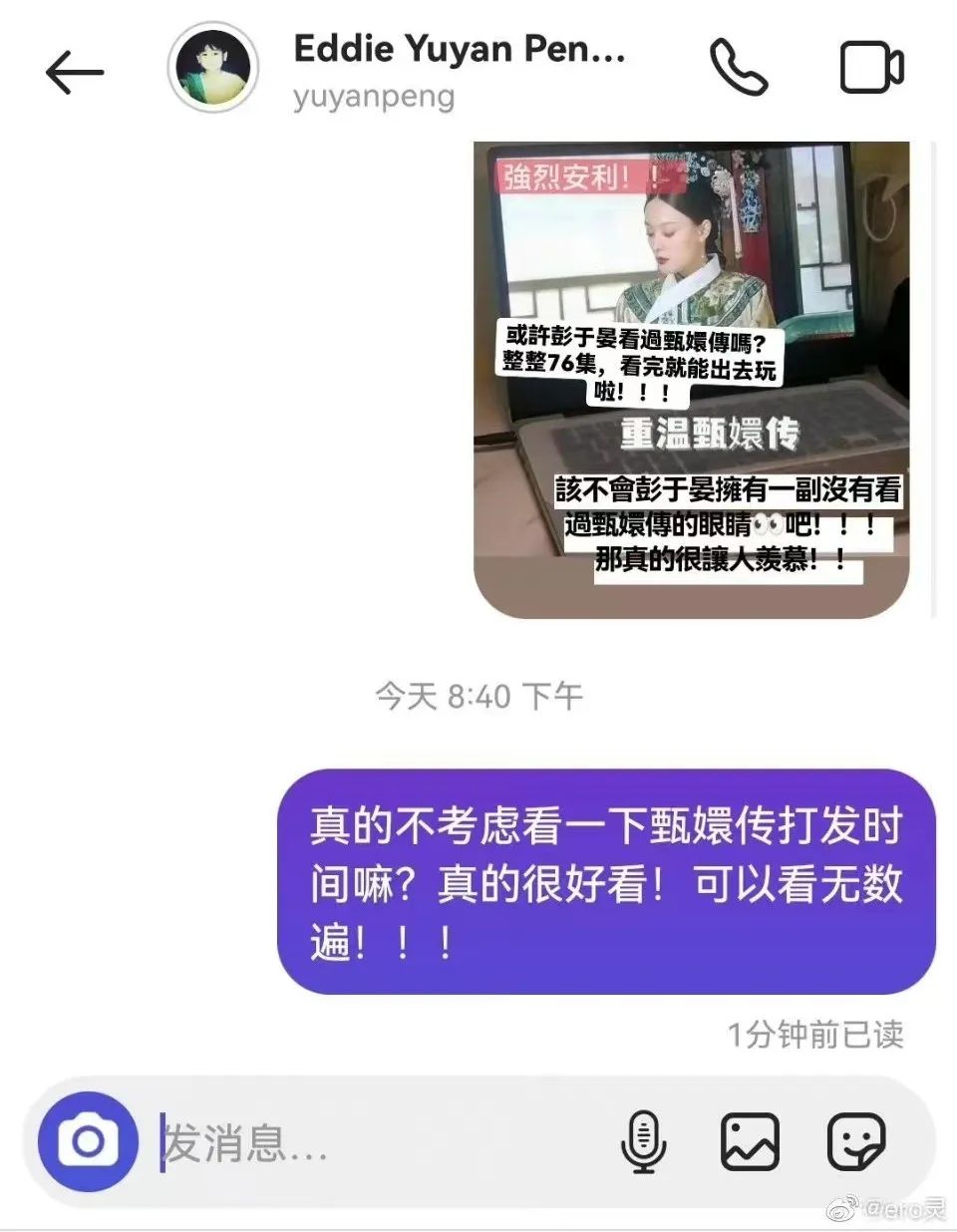Go back from the chat
Viewport: 957px width, 1232px height.
[x=75, y=72]
